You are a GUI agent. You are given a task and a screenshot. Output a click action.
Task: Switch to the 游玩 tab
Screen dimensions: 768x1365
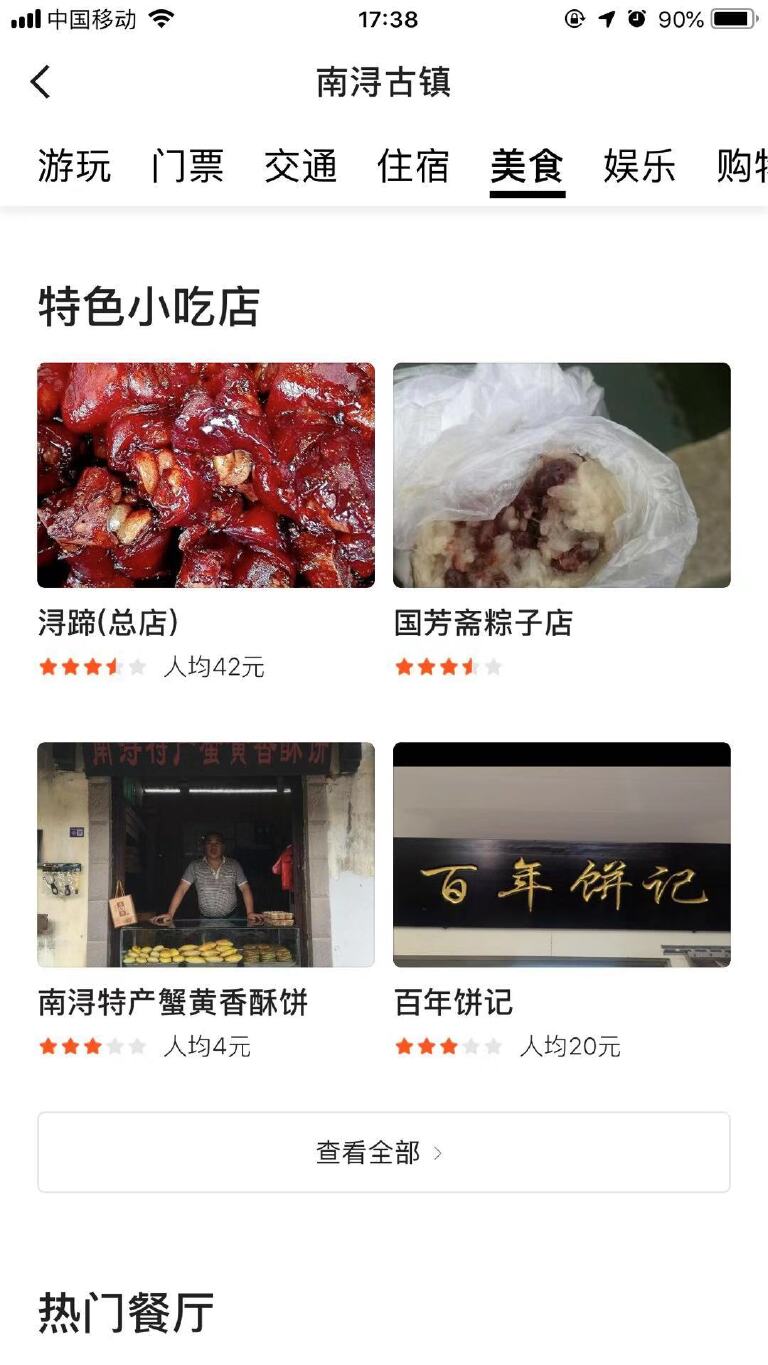tap(74, 166)
